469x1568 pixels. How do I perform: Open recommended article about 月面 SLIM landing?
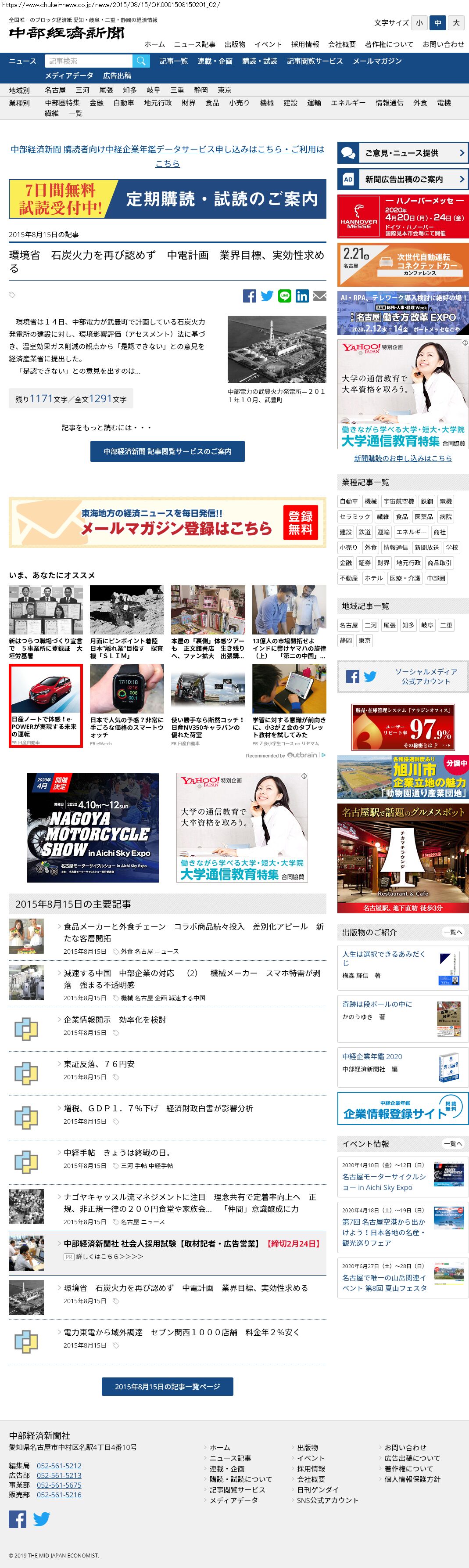coord(126,622)
